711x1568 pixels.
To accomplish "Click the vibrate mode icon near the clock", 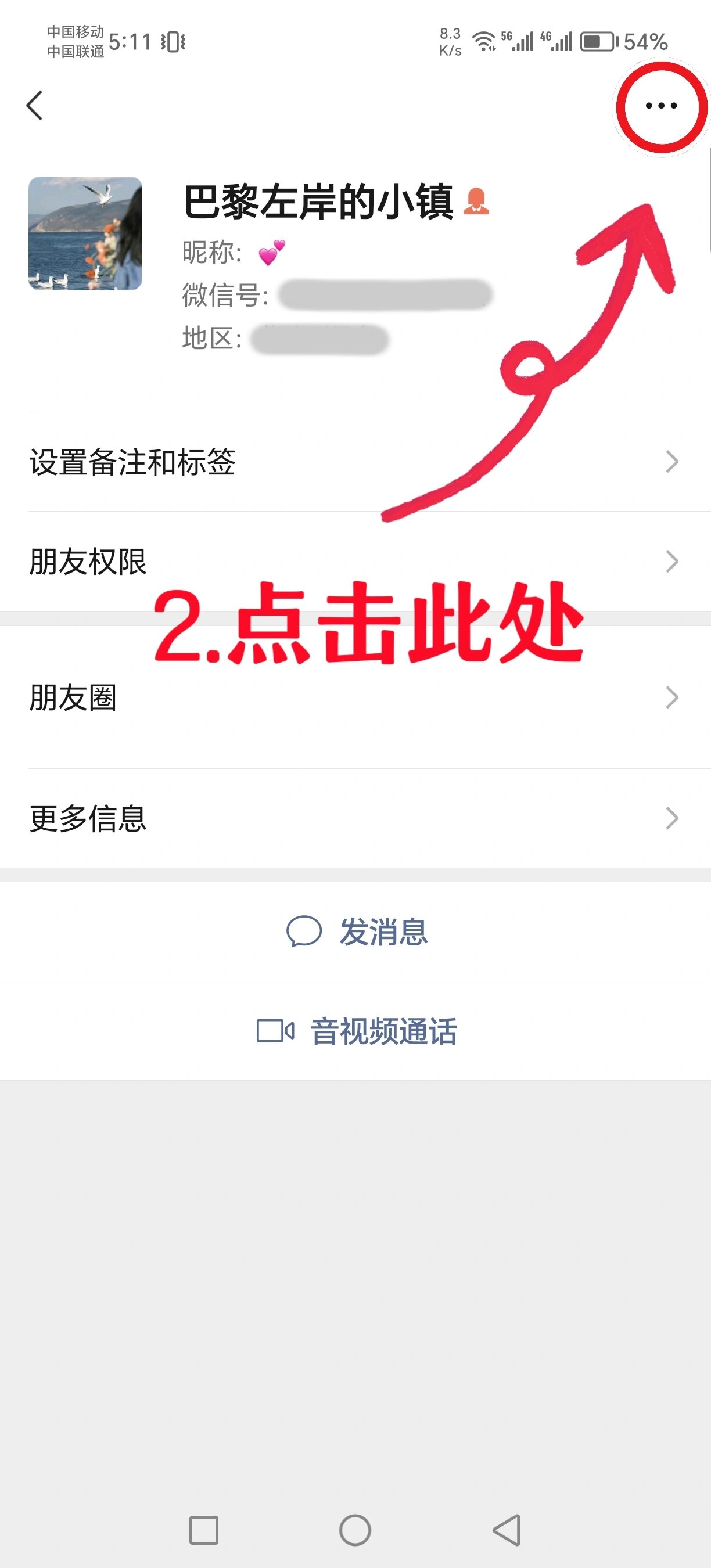I will point(173,41).
